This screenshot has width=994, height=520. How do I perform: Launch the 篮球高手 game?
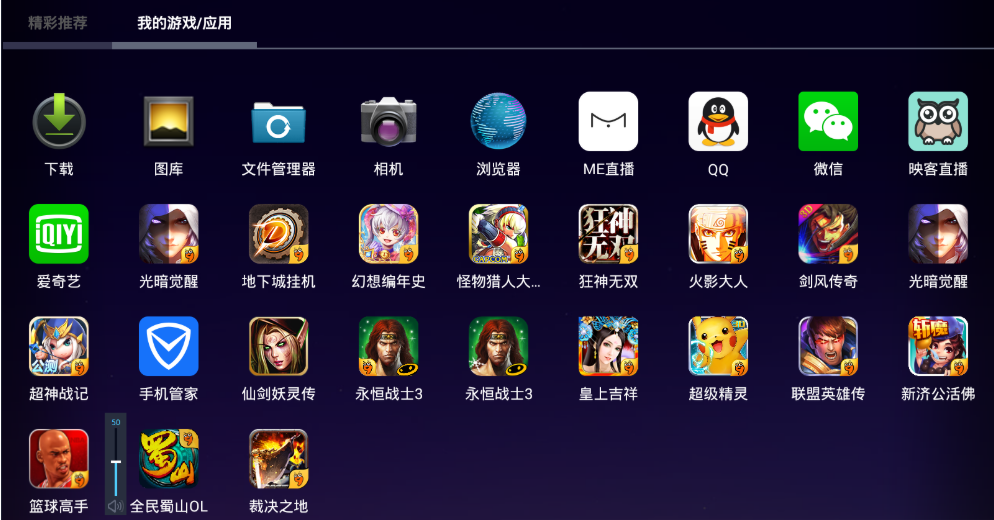[59, 458]
